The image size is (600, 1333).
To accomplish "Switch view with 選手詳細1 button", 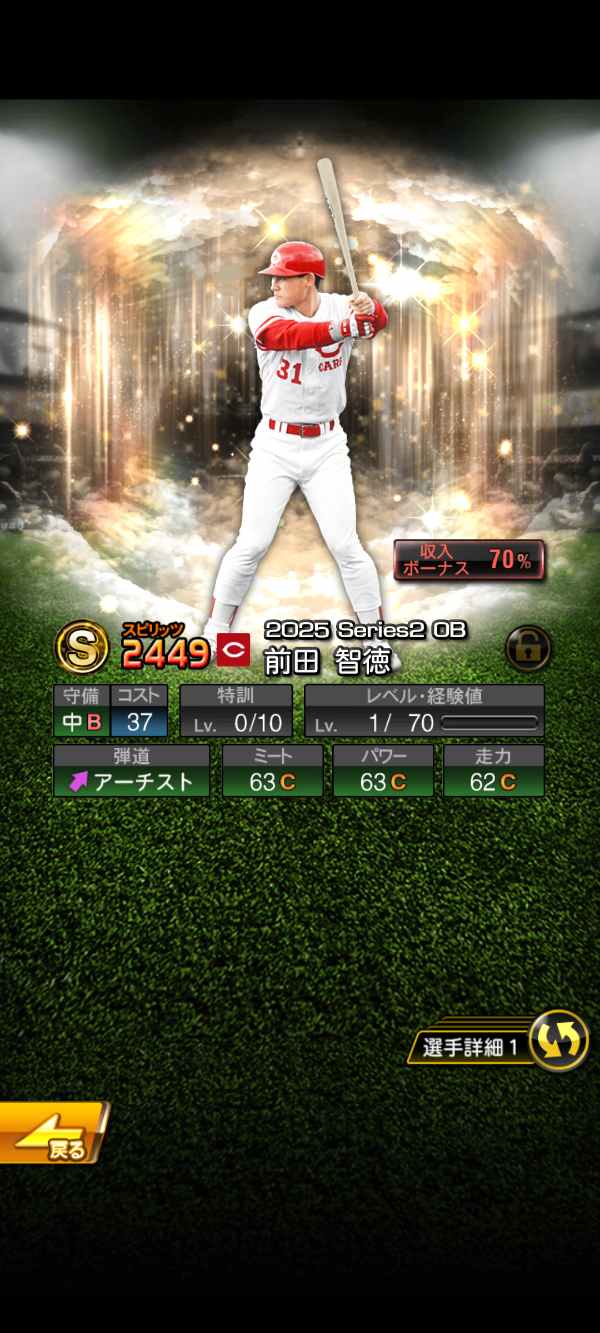I will tap(498, 1046).
